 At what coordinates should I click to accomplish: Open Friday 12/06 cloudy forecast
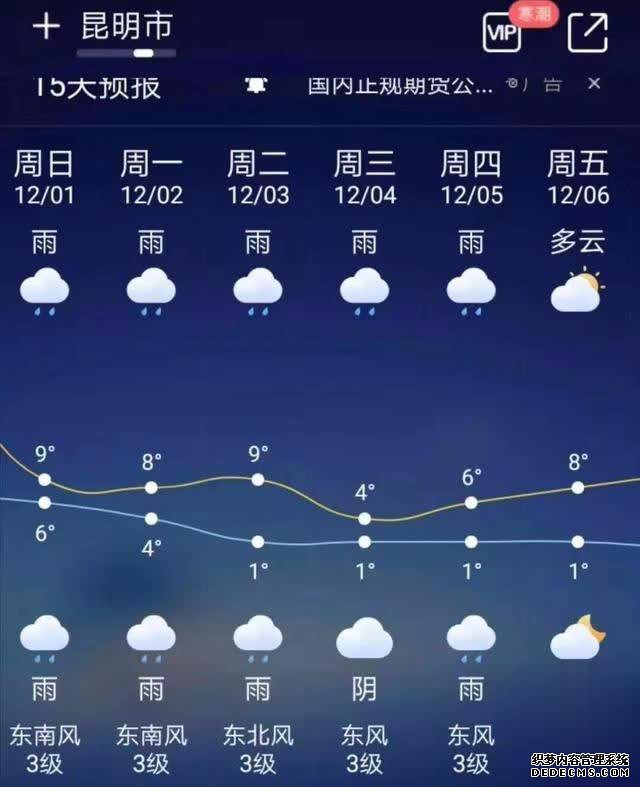(578, 178)
